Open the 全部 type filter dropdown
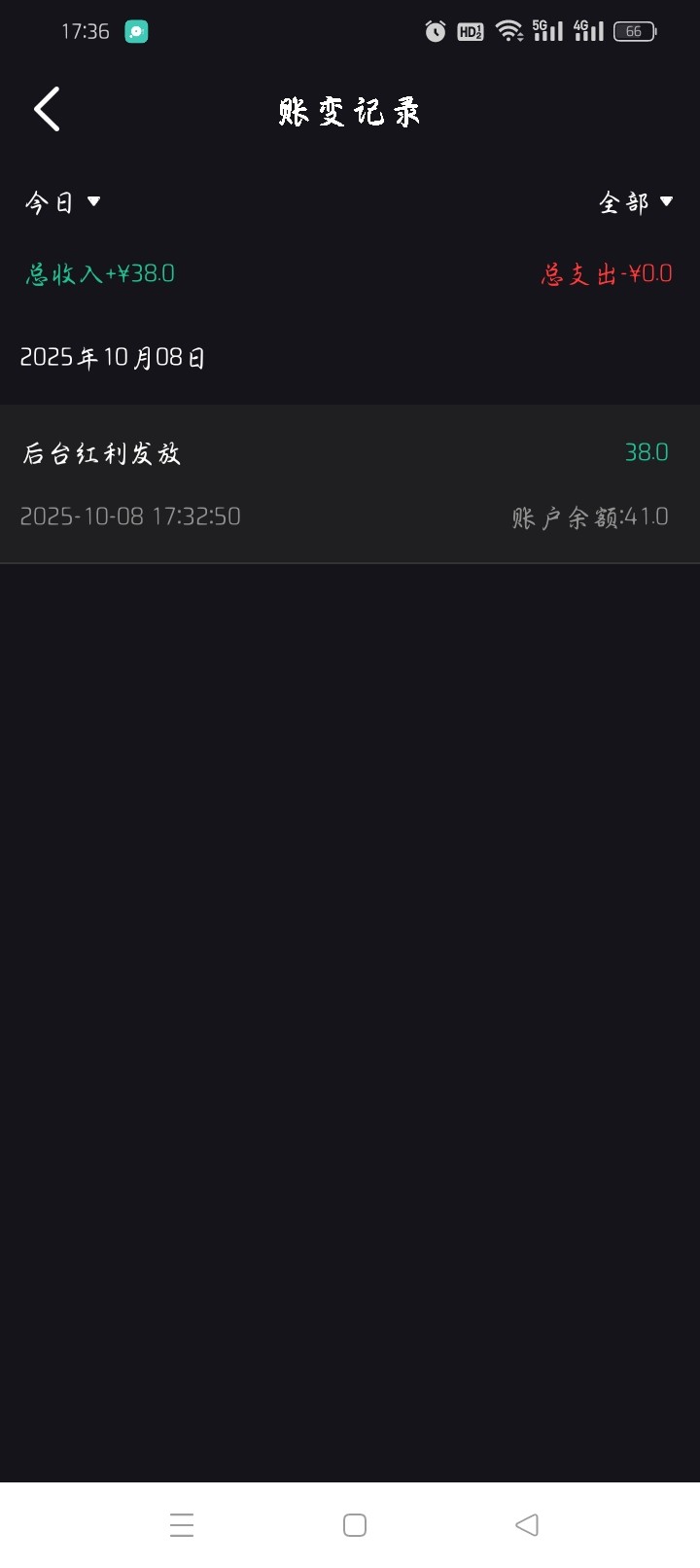 pos(636,202)
